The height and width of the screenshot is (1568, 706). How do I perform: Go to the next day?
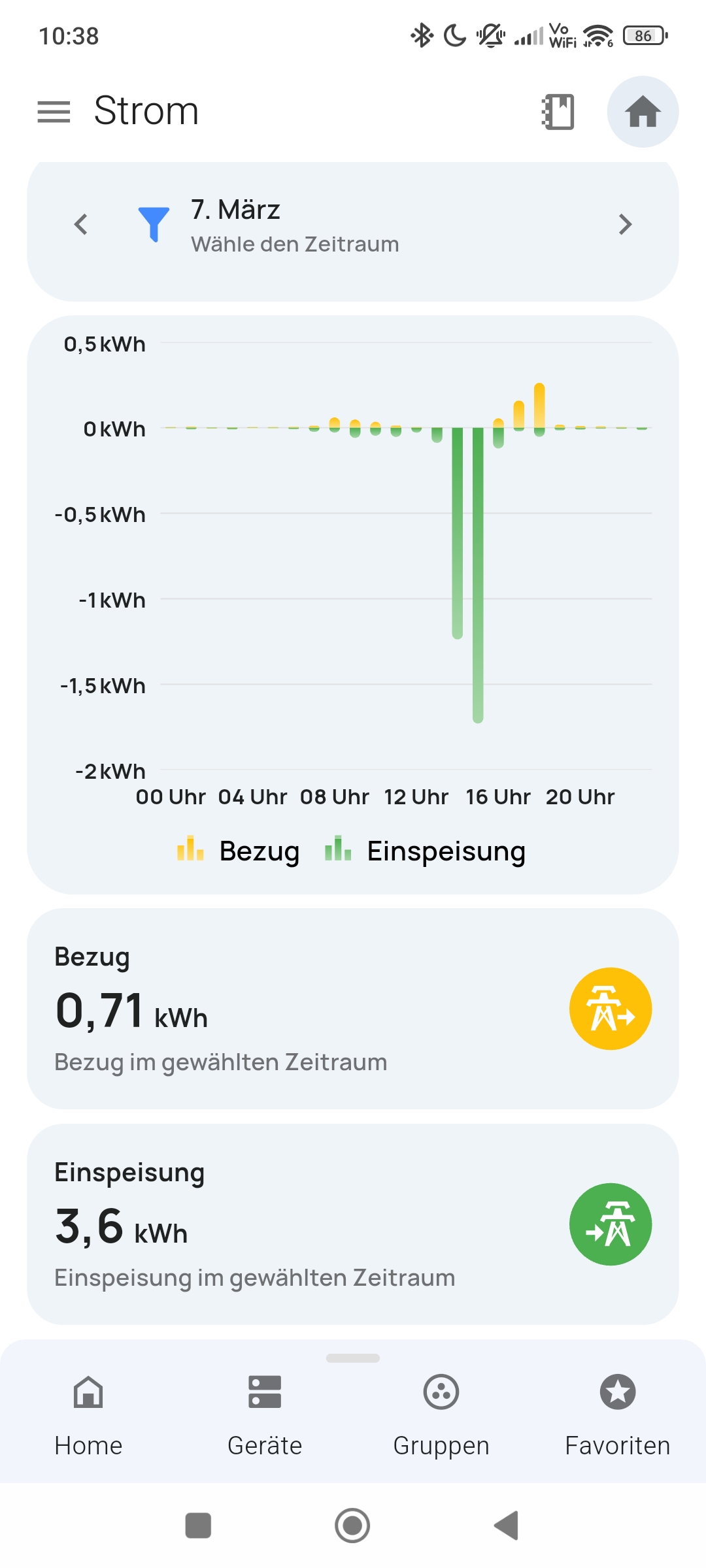click(x=625, y=225)
